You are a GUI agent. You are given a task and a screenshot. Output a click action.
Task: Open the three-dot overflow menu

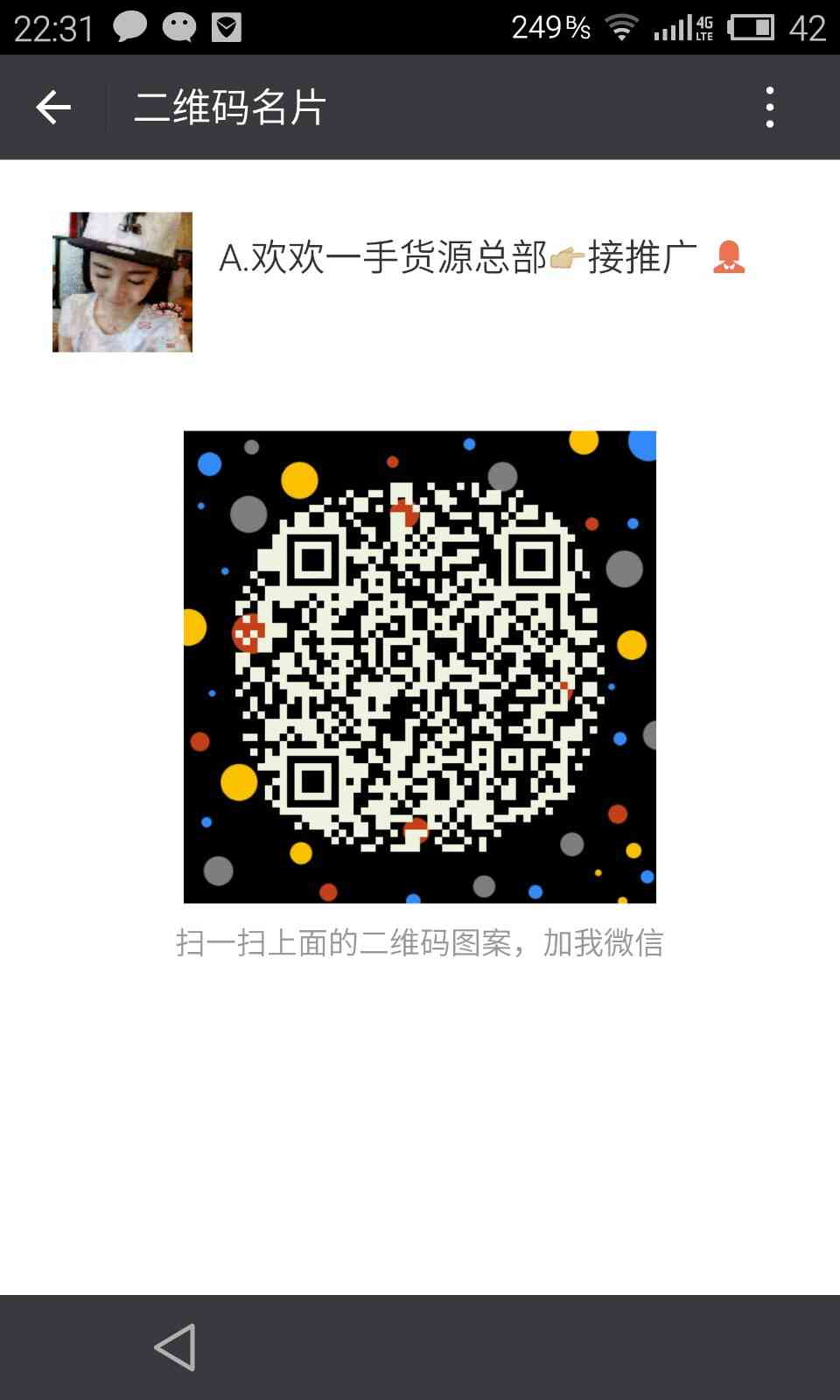pyautogui.click(x=769, y=108)
